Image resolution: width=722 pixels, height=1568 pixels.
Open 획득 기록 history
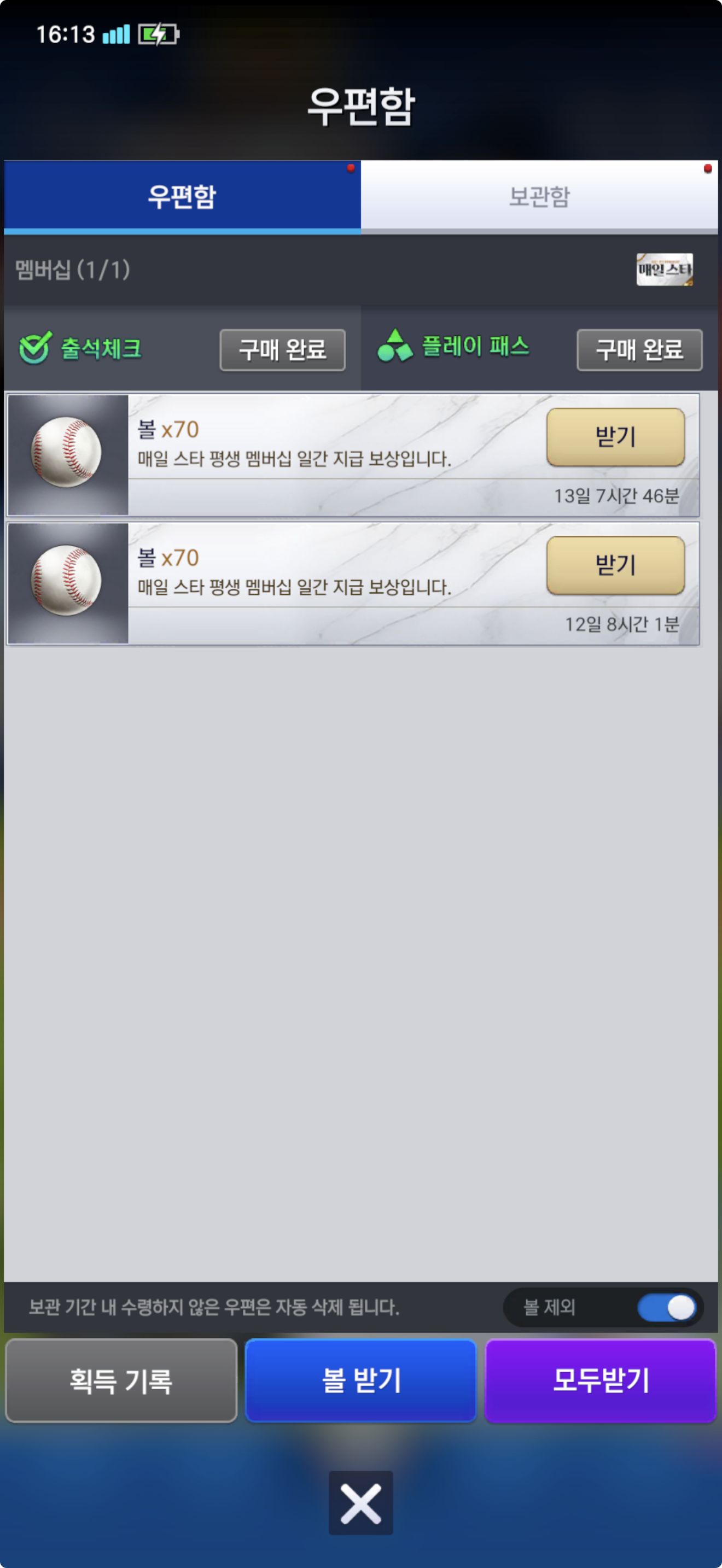[x=121, y=1380]
